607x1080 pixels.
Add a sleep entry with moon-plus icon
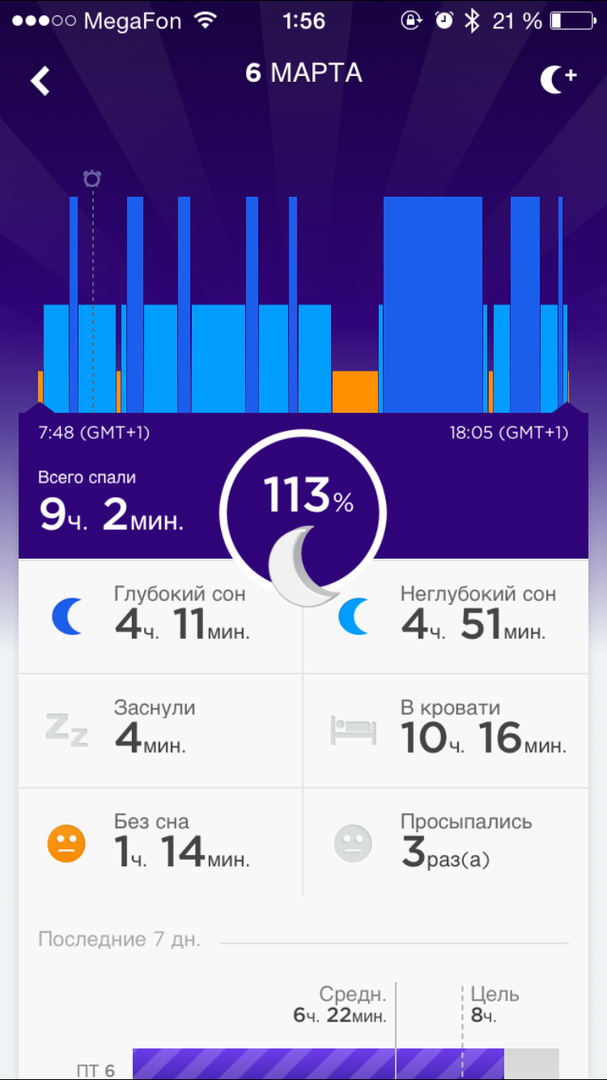(x=558, y=80)
